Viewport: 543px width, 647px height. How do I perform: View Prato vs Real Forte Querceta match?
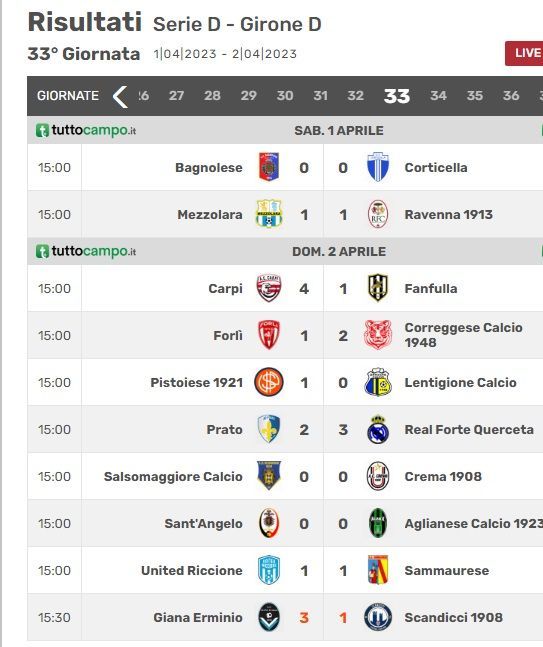click(285, 429)
